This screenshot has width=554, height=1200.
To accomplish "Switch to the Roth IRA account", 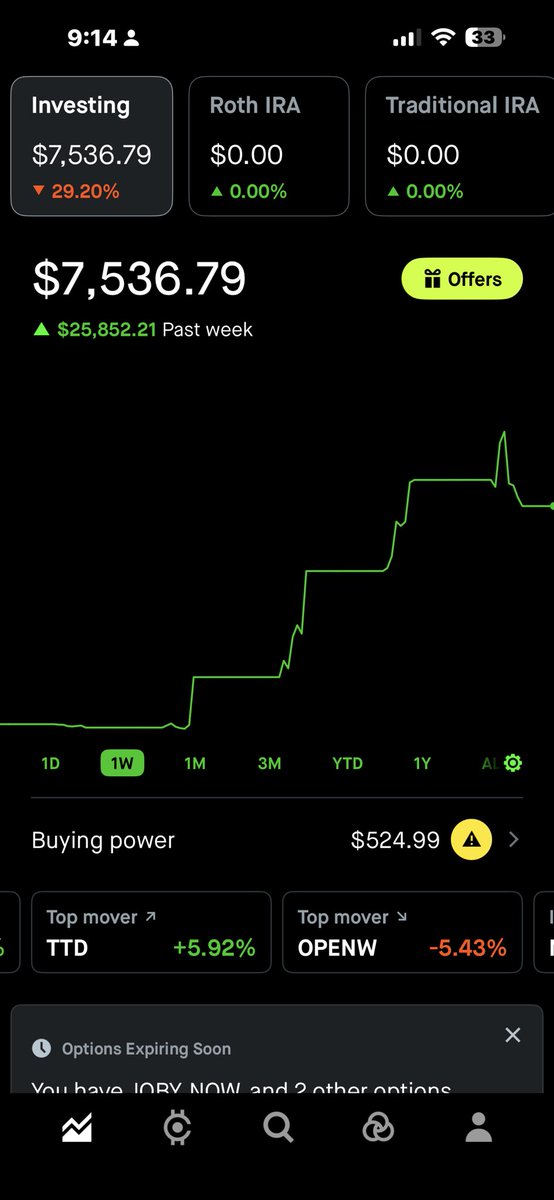I will click(x=269, y=146).
